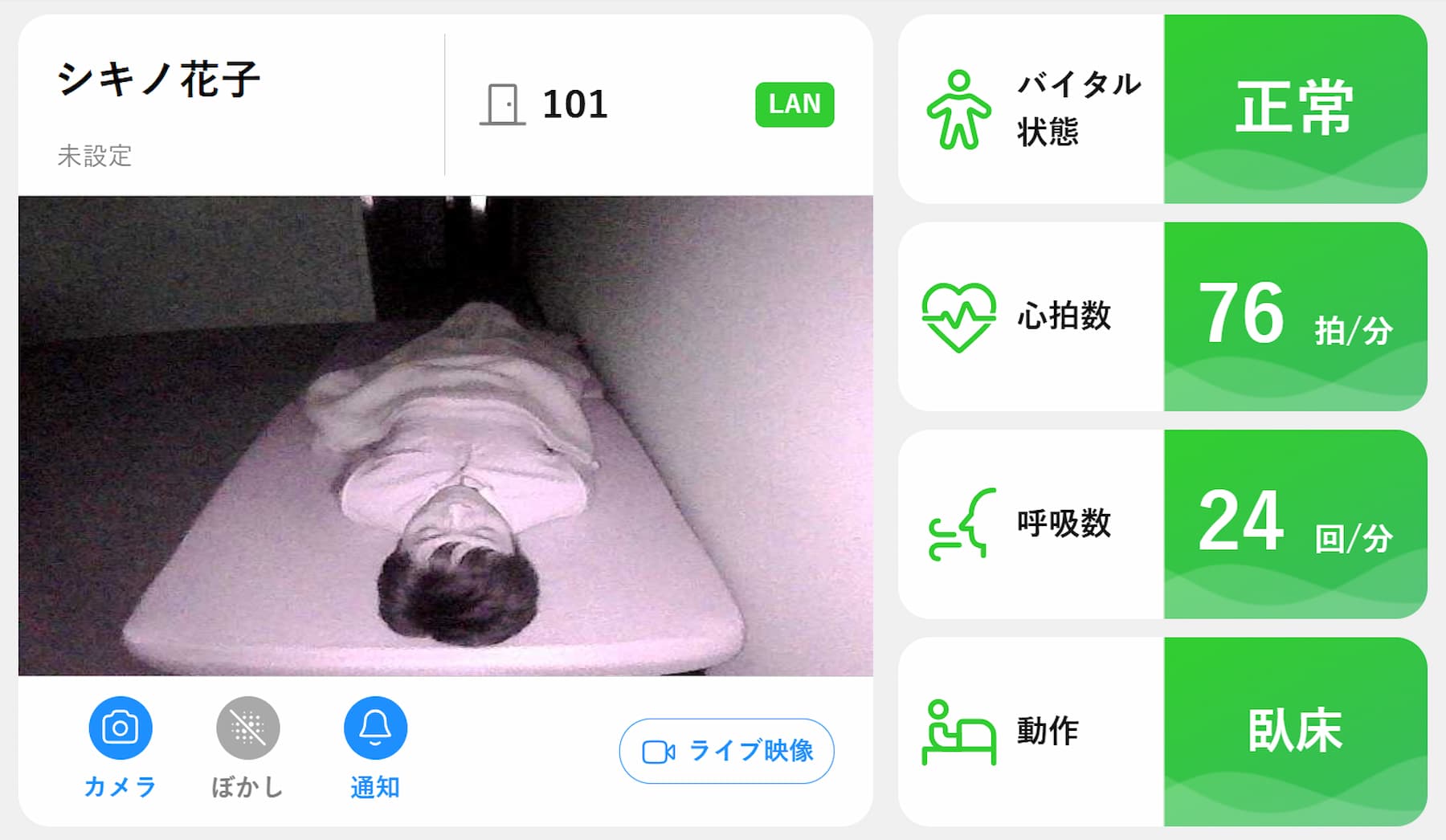The width and height of the screenshot is (1446, 840).
Task: Open the バイタル状態 vital status card
Action: (1162, 109)
